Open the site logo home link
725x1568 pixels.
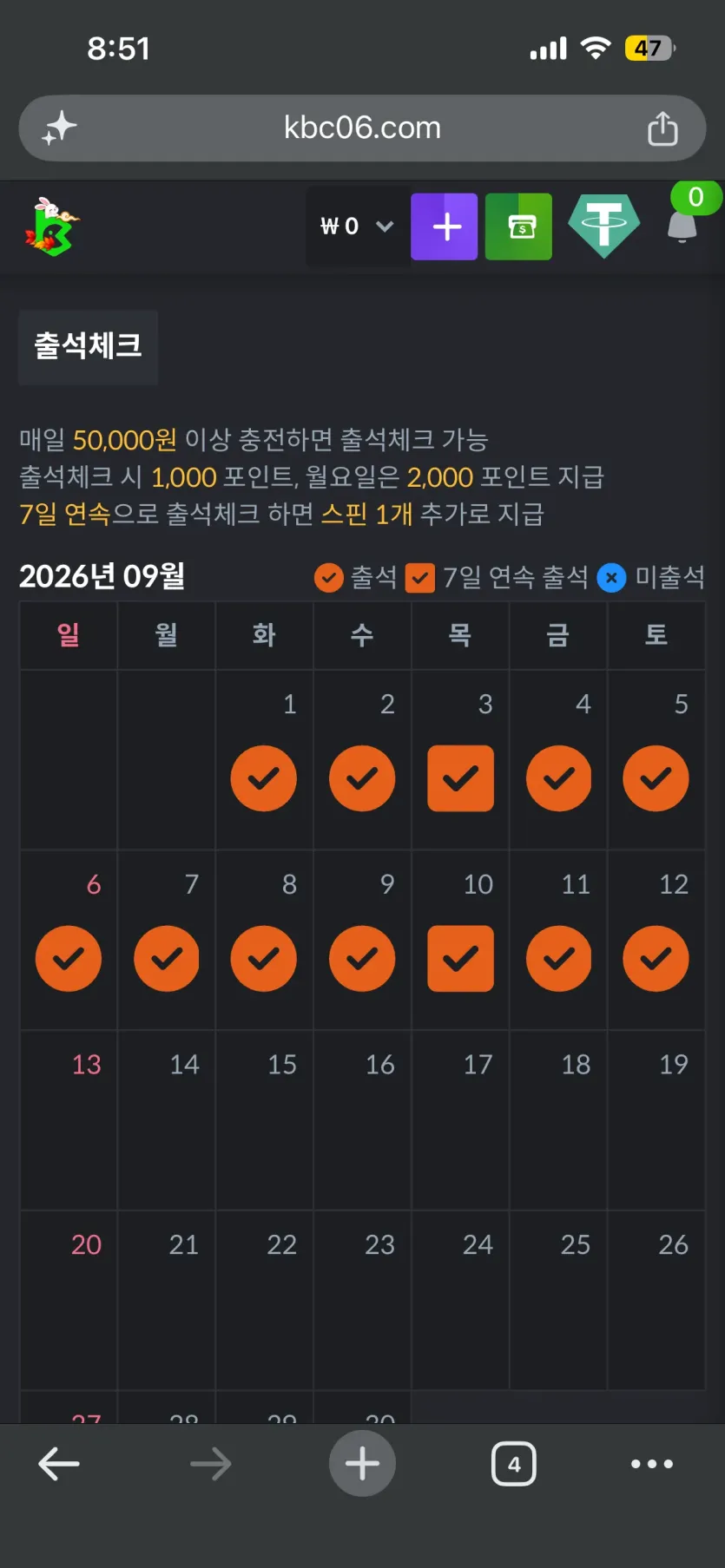point(52,227)
